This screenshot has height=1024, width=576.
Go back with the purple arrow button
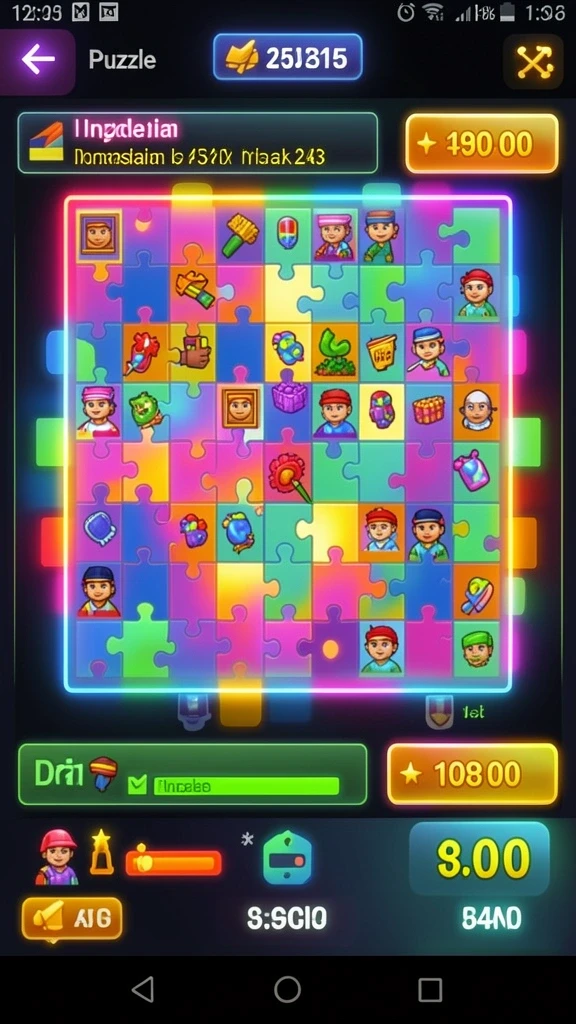(37, 61)
